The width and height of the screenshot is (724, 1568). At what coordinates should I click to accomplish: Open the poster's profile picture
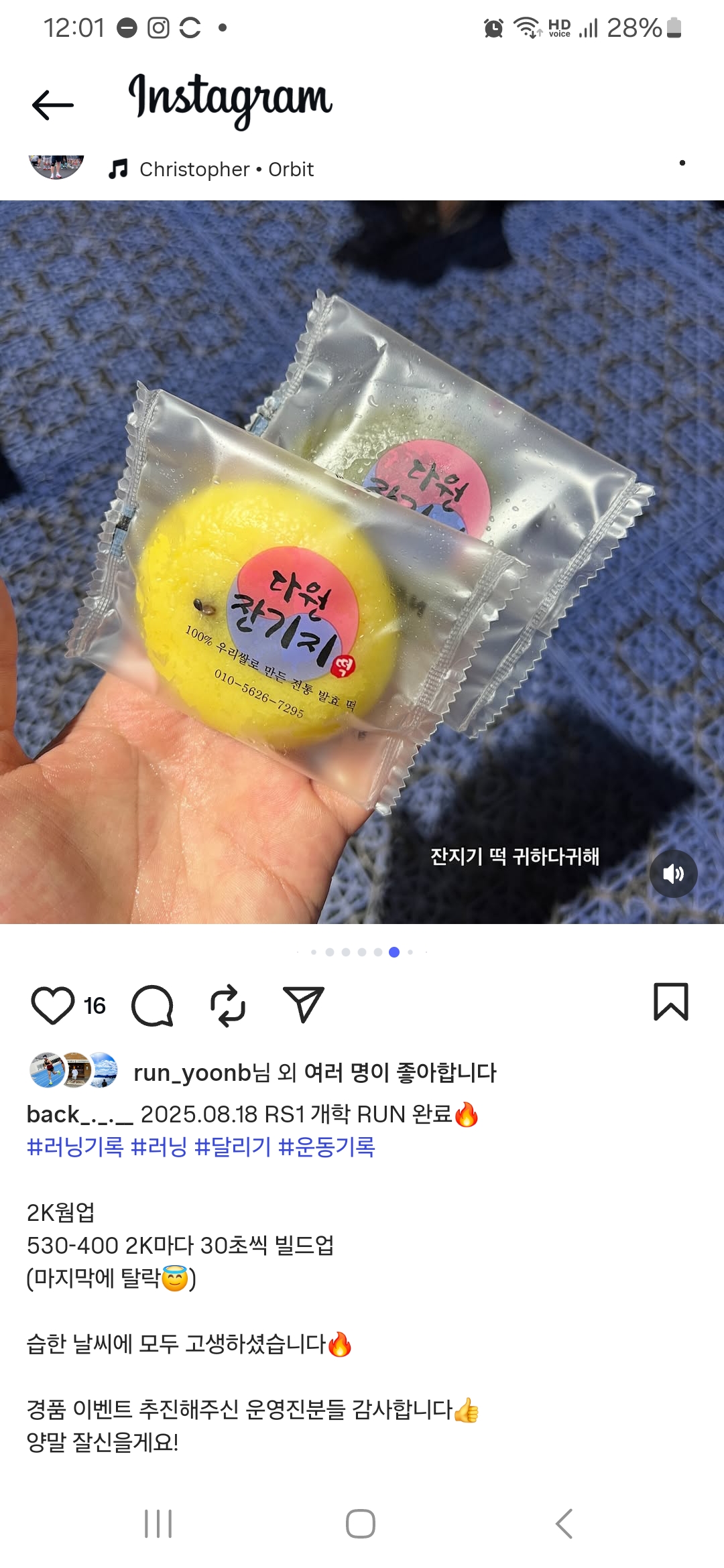56,166
